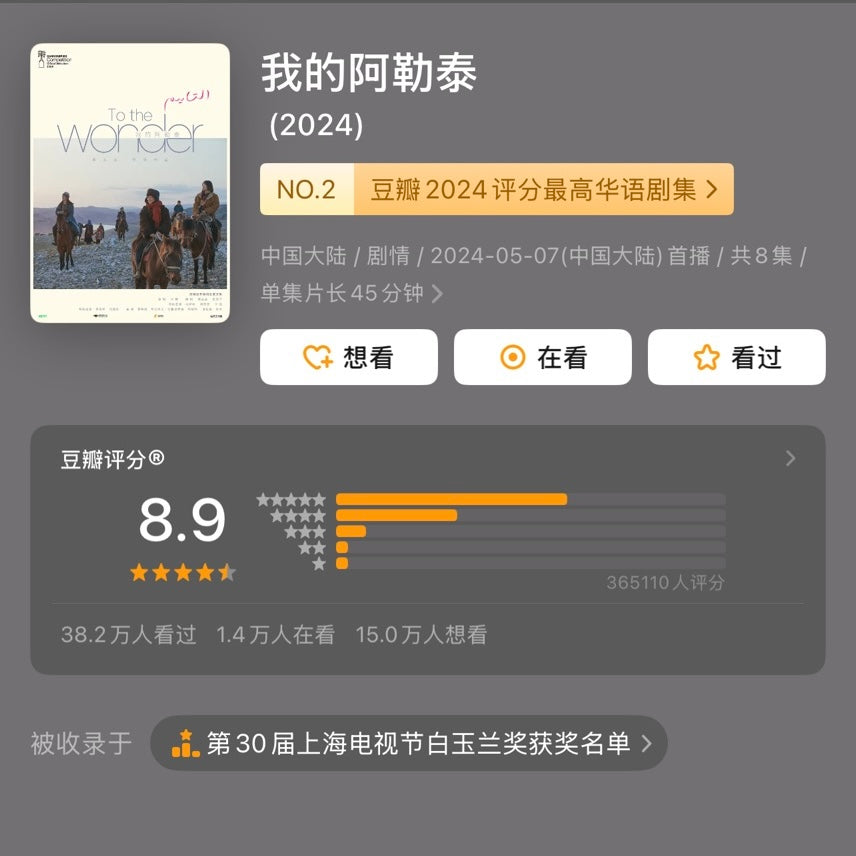856x856 pixels.
Task: Mark the show as 看过
Action: click(736, 357)
